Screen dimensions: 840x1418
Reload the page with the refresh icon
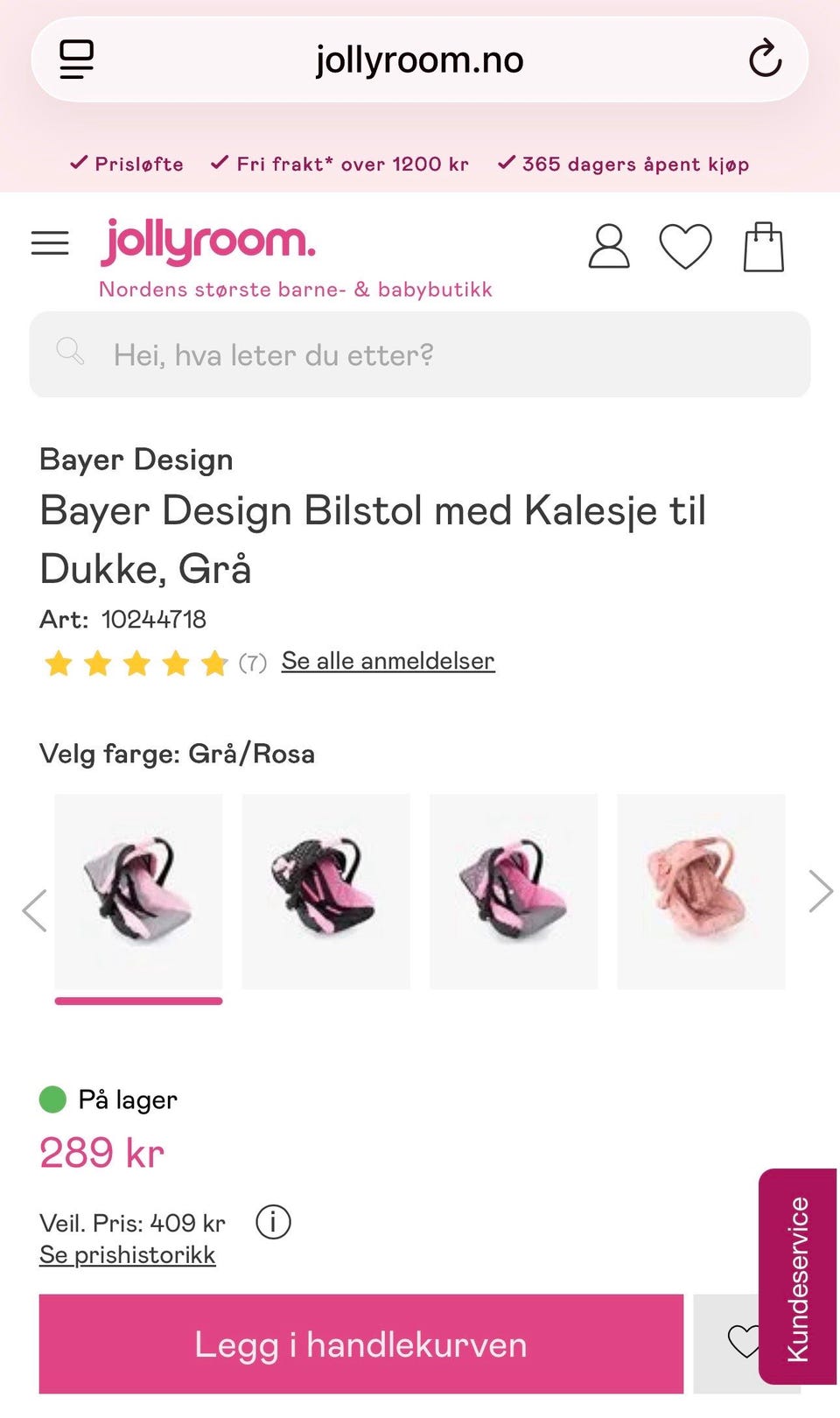[766, 59]
